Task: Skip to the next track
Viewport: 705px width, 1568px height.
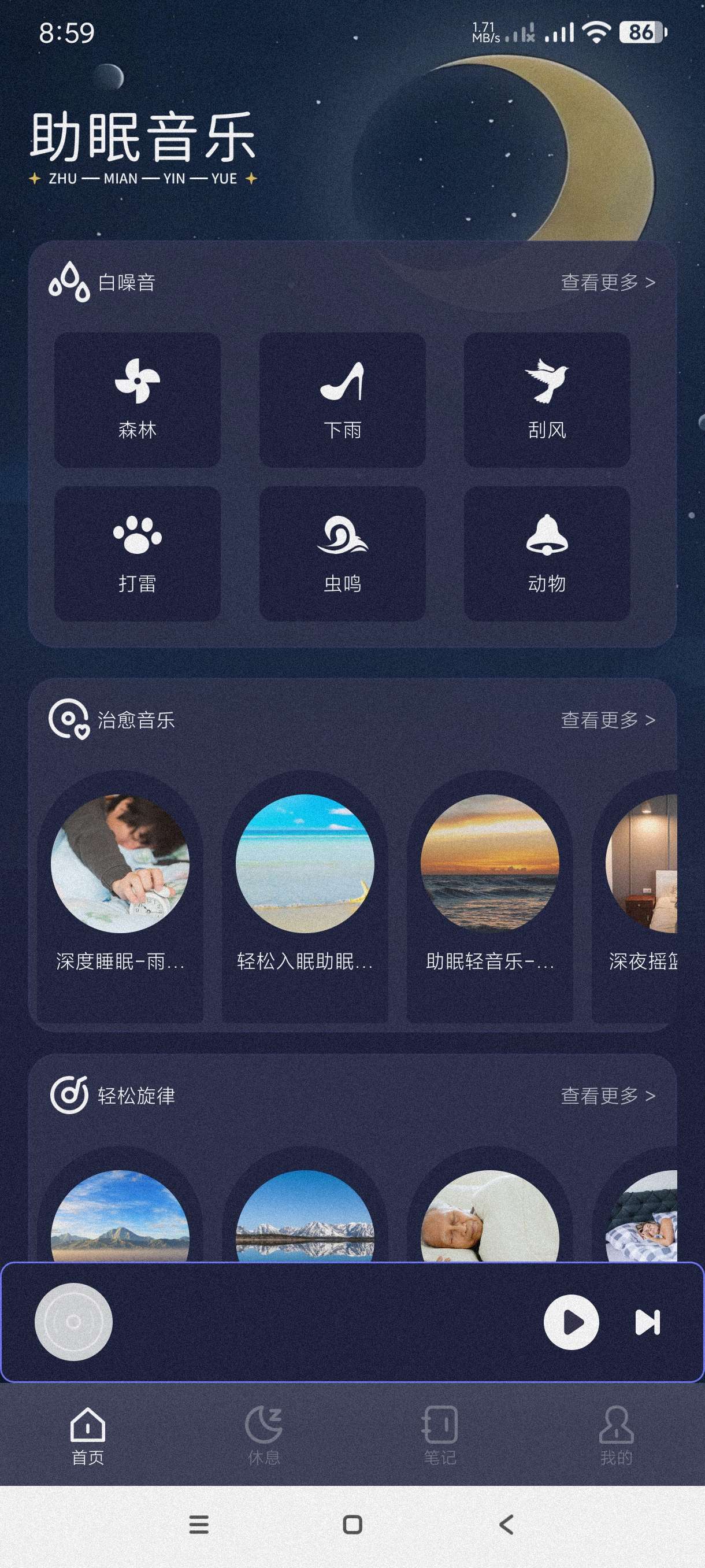Action: click(647, 1322)
